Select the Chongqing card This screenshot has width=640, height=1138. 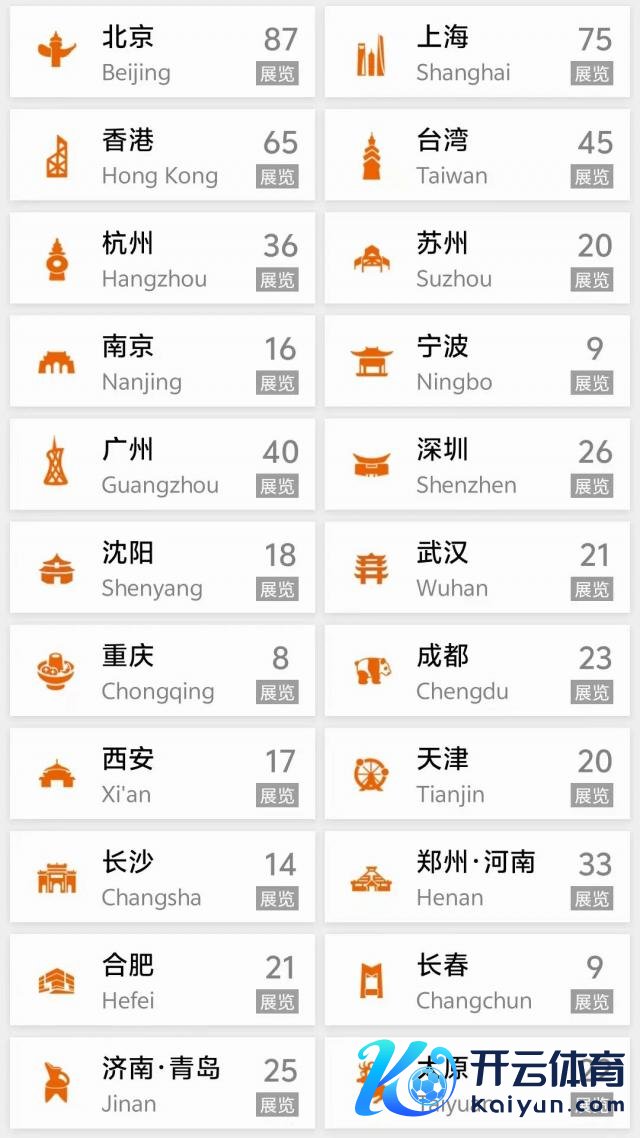point(162,671)
